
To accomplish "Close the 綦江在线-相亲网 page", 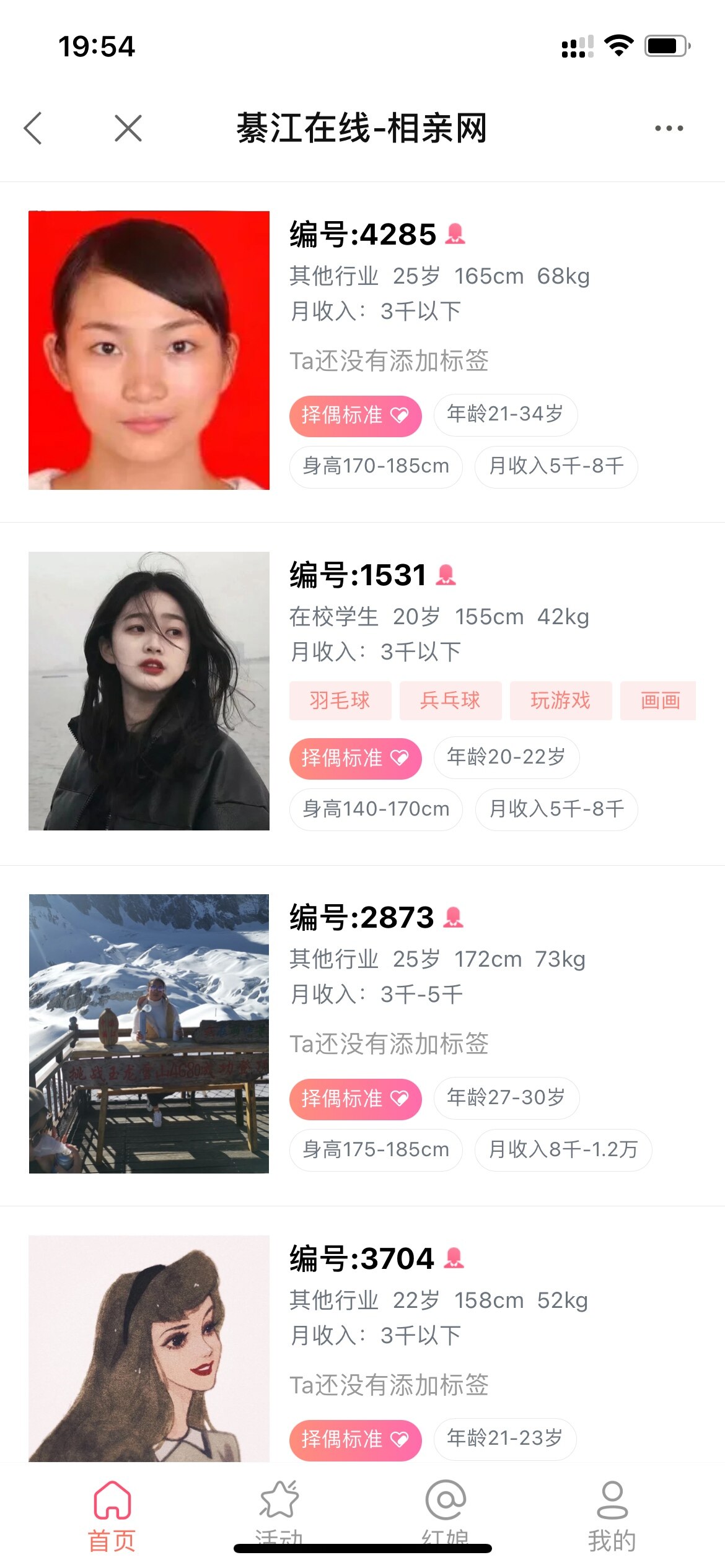I will [x=128, y=128].
